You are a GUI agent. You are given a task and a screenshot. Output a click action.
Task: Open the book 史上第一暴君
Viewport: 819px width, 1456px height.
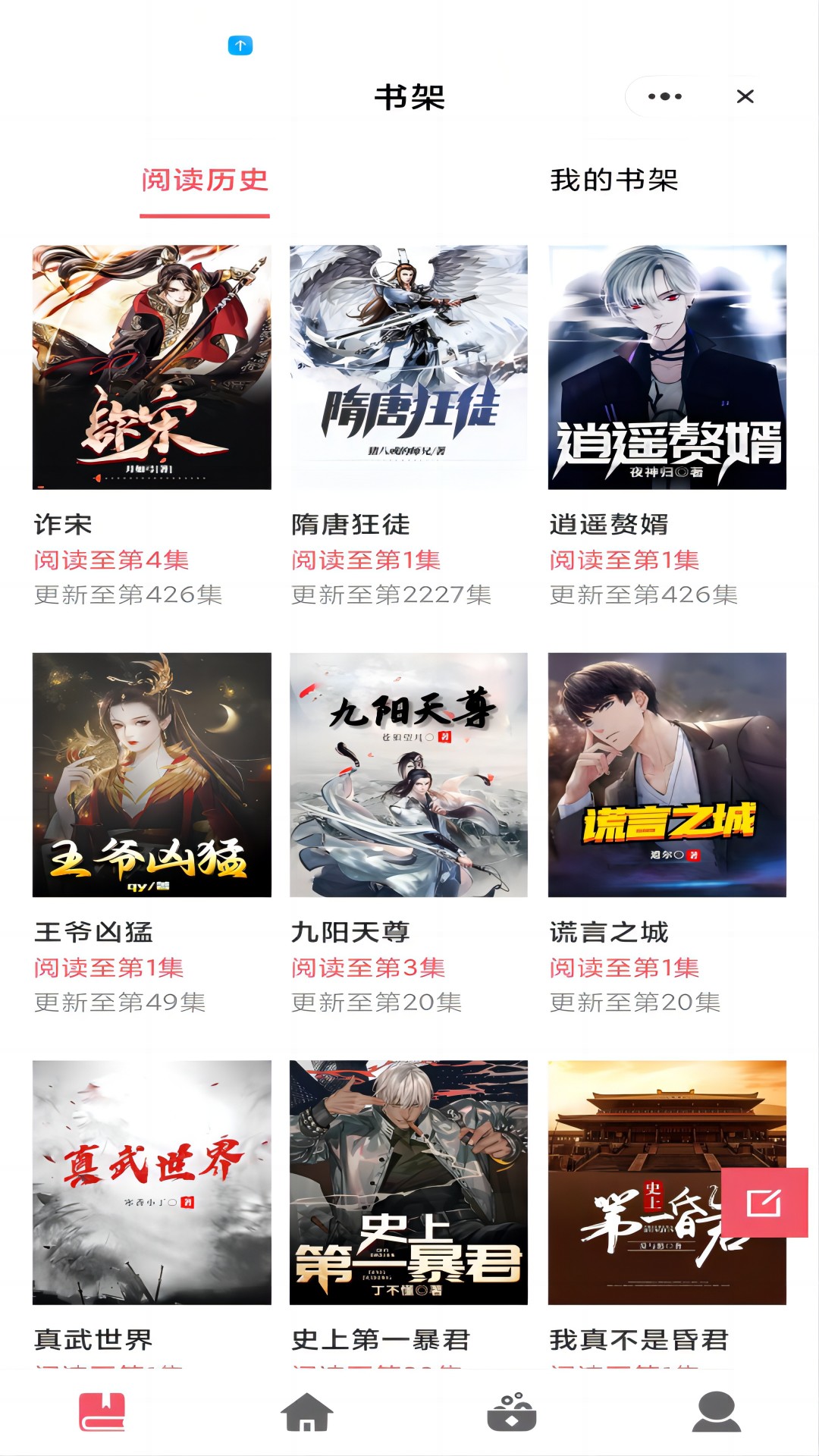pos(409,1181)
